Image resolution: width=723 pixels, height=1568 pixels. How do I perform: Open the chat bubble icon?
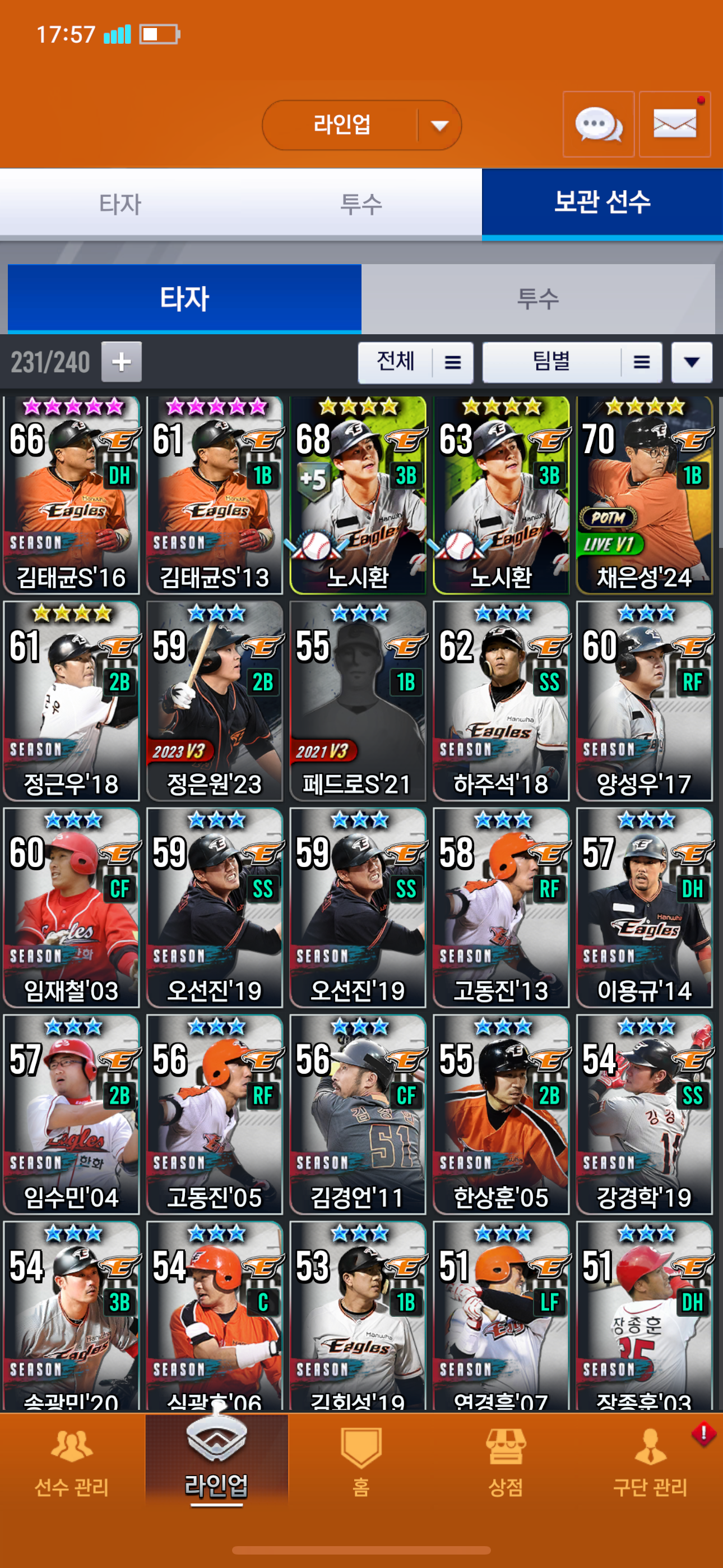coord(598,125)
